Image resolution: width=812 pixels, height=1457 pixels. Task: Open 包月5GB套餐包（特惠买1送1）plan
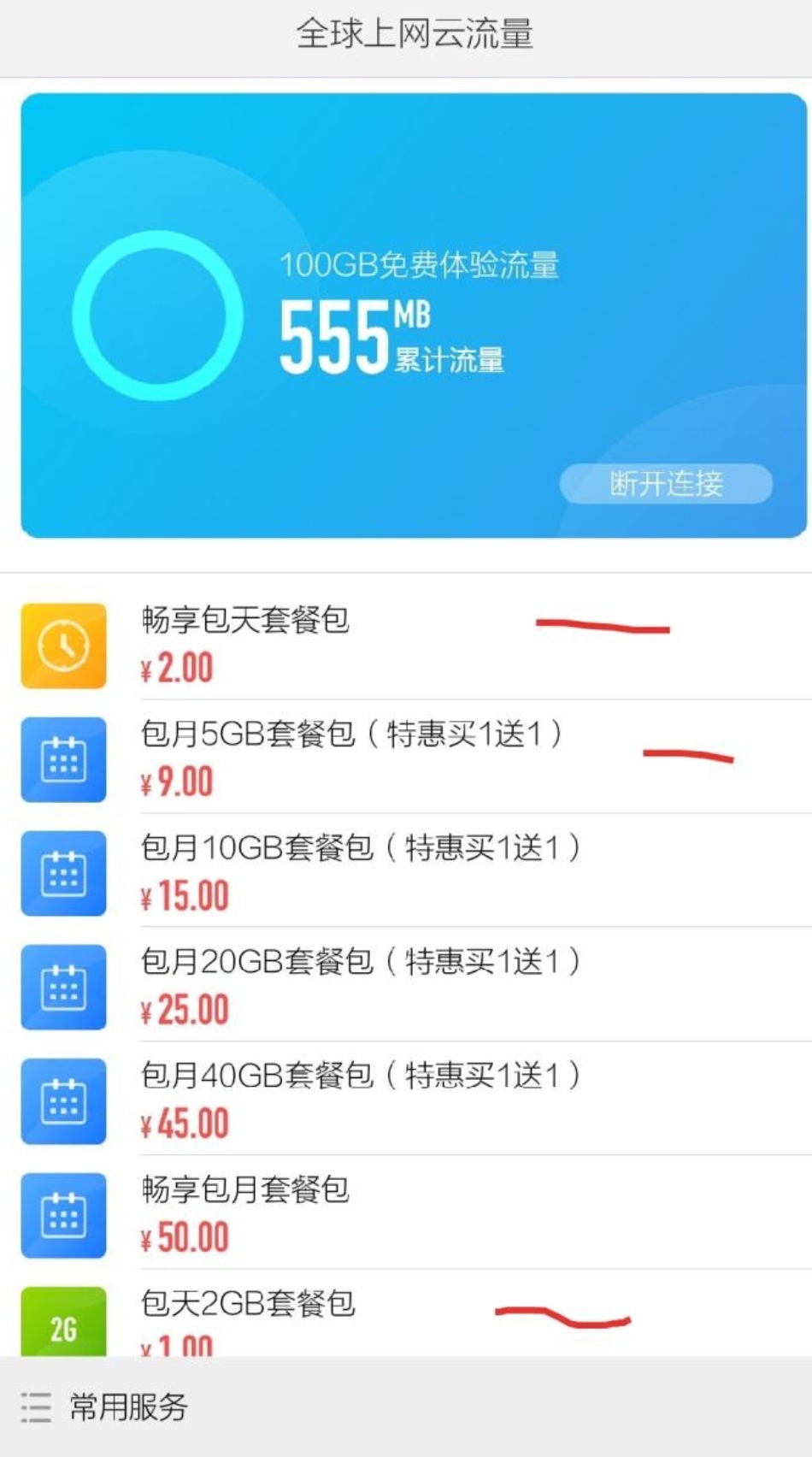click(x=359, y=760)
